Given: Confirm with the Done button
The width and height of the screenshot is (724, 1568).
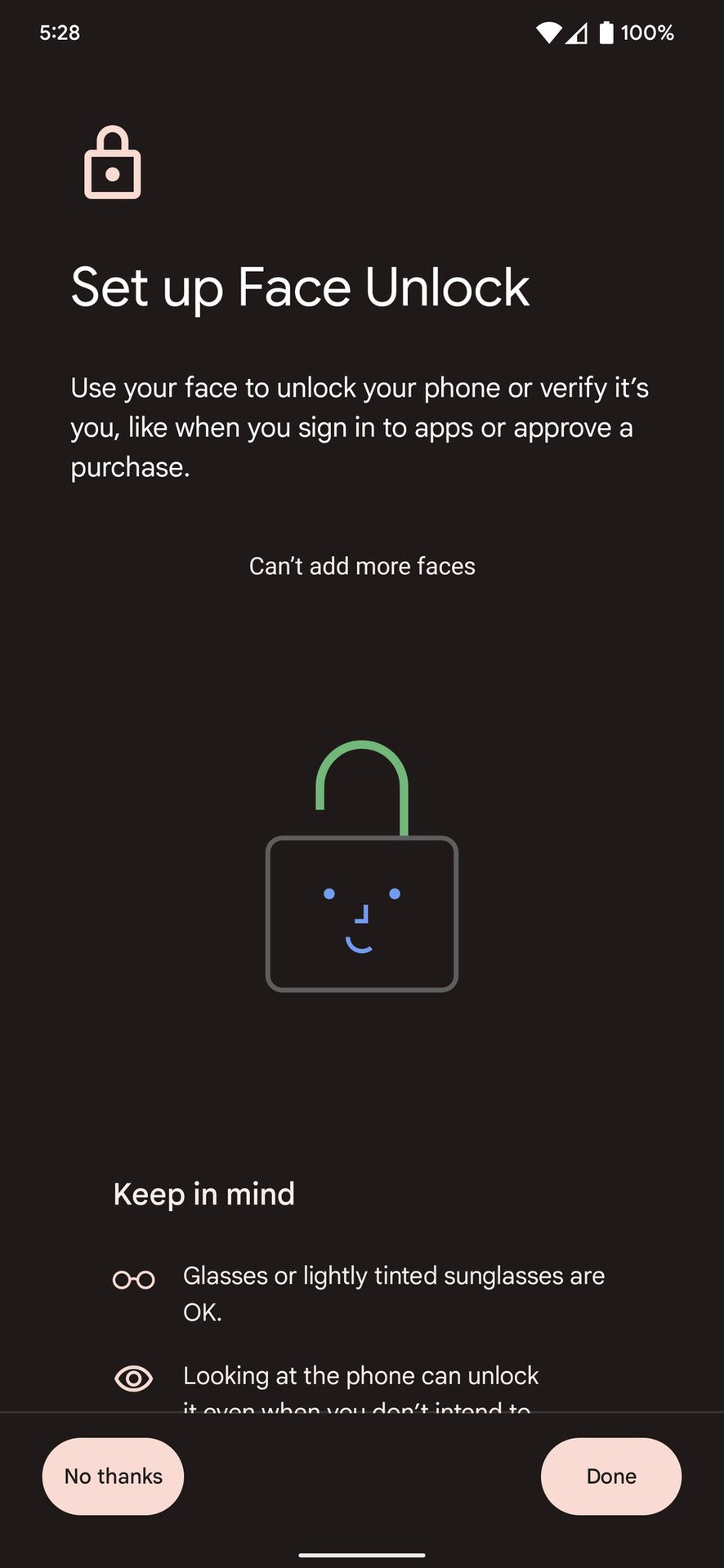Looking at the screenshot, I should tap(610, 1476).
